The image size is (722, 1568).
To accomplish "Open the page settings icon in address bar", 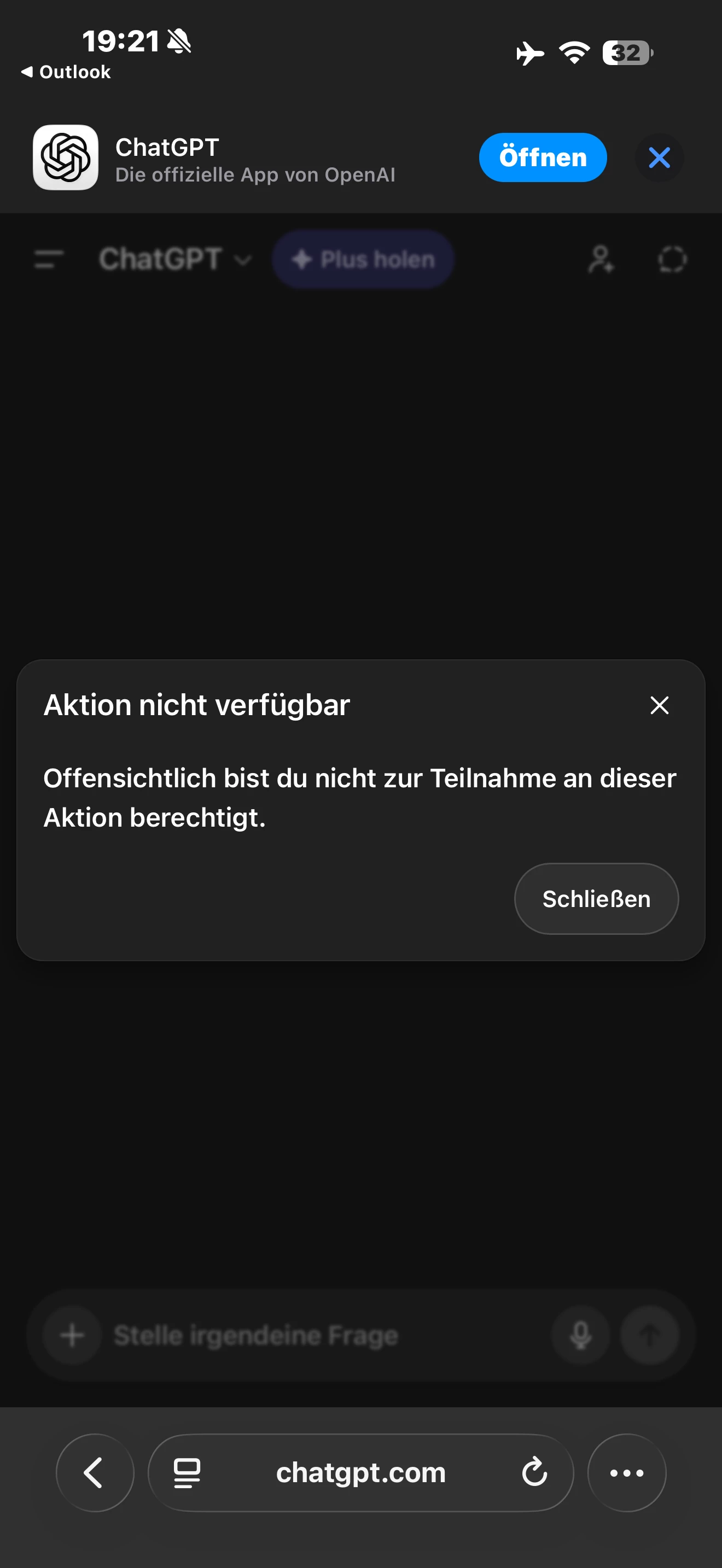I will pos(187,1472).
